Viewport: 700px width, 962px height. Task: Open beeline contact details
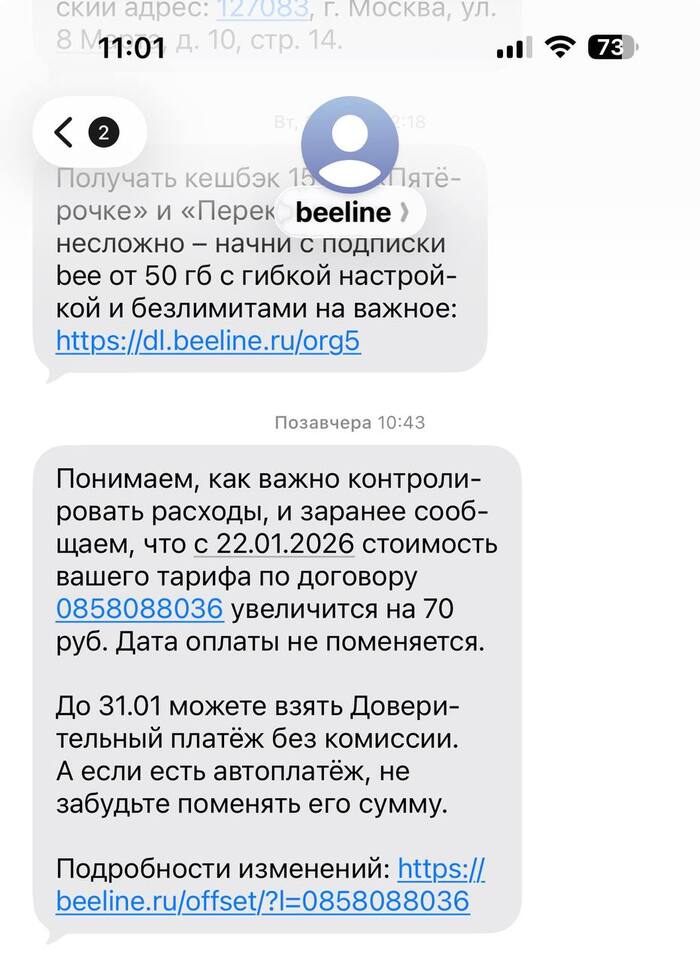click(x=343, y=213)
